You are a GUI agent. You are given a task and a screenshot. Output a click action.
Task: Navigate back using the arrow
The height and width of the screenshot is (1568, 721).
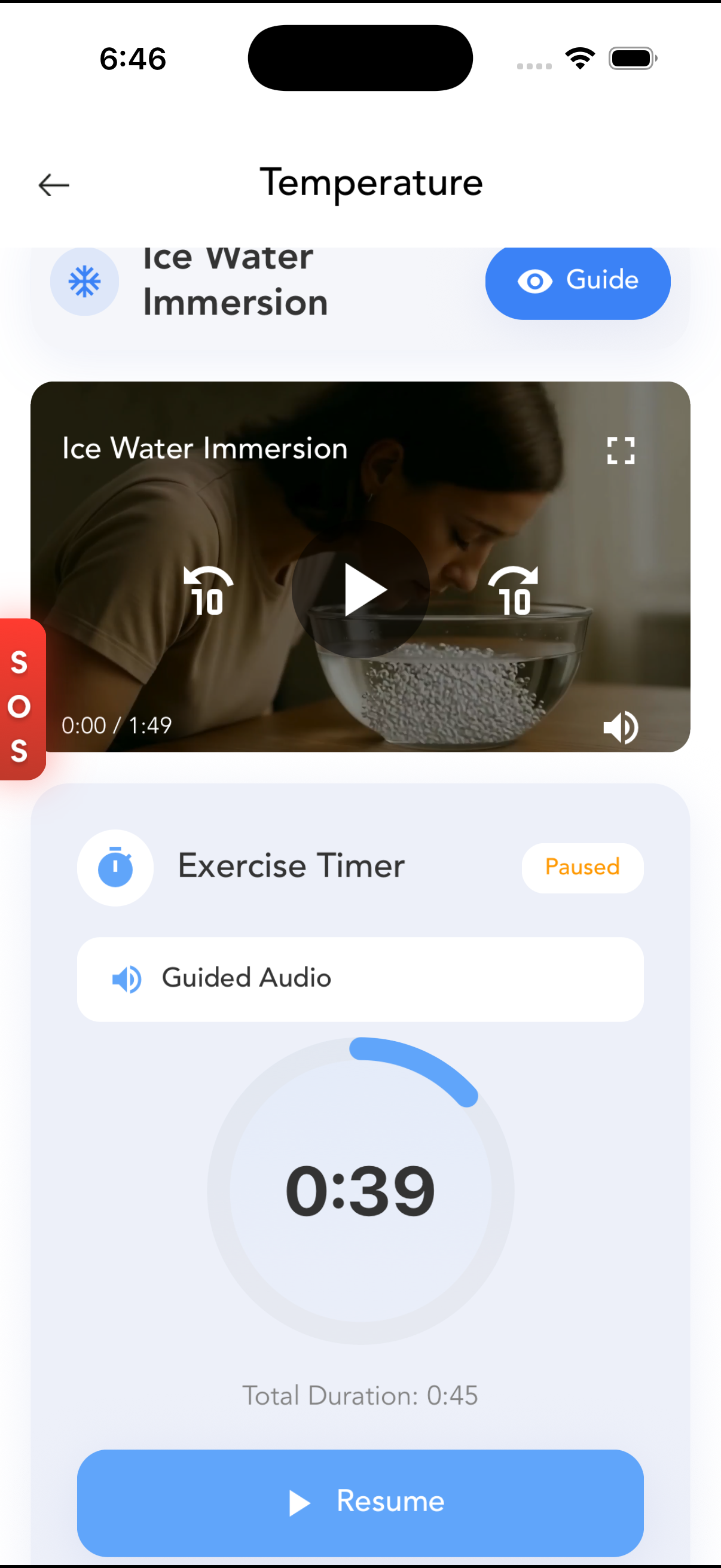click(53, 184)
